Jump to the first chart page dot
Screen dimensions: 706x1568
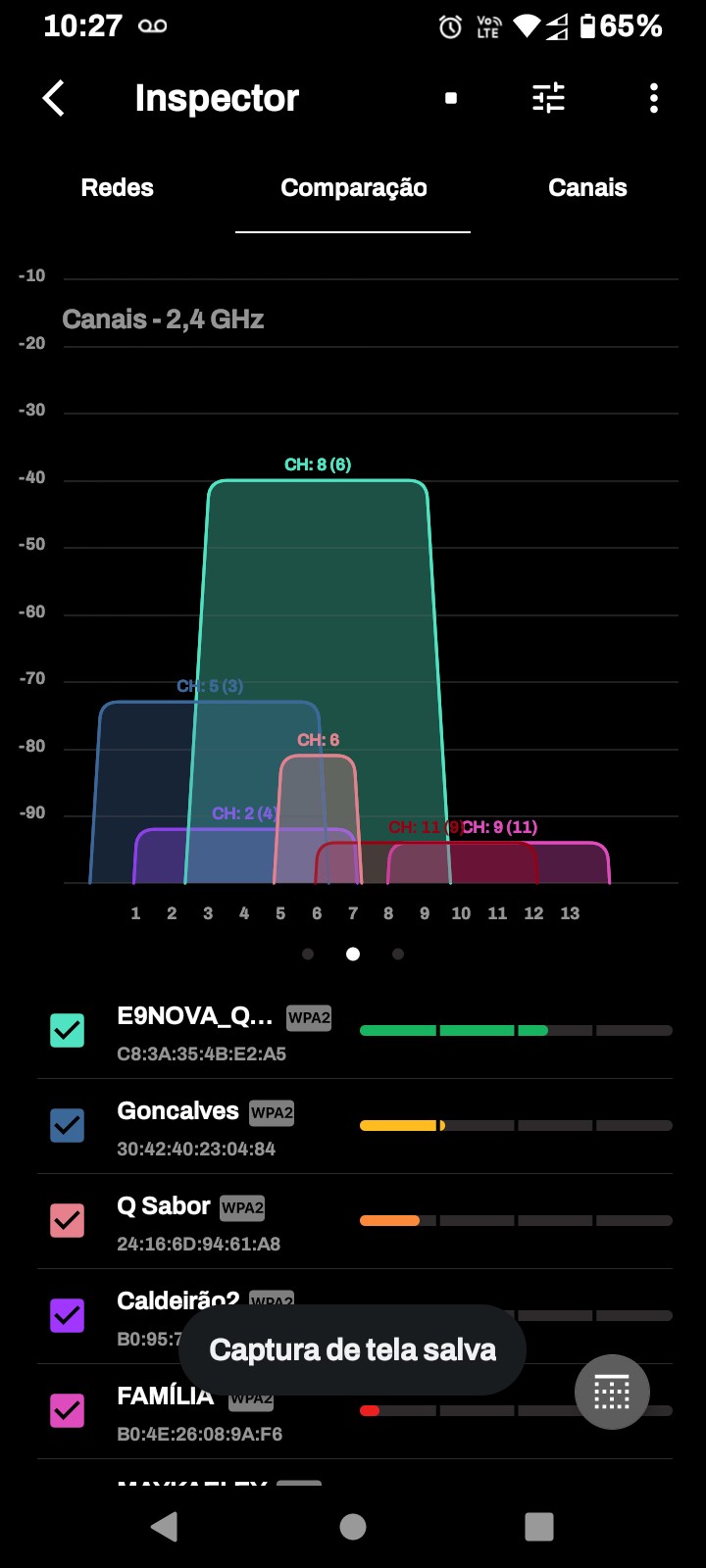308,954
